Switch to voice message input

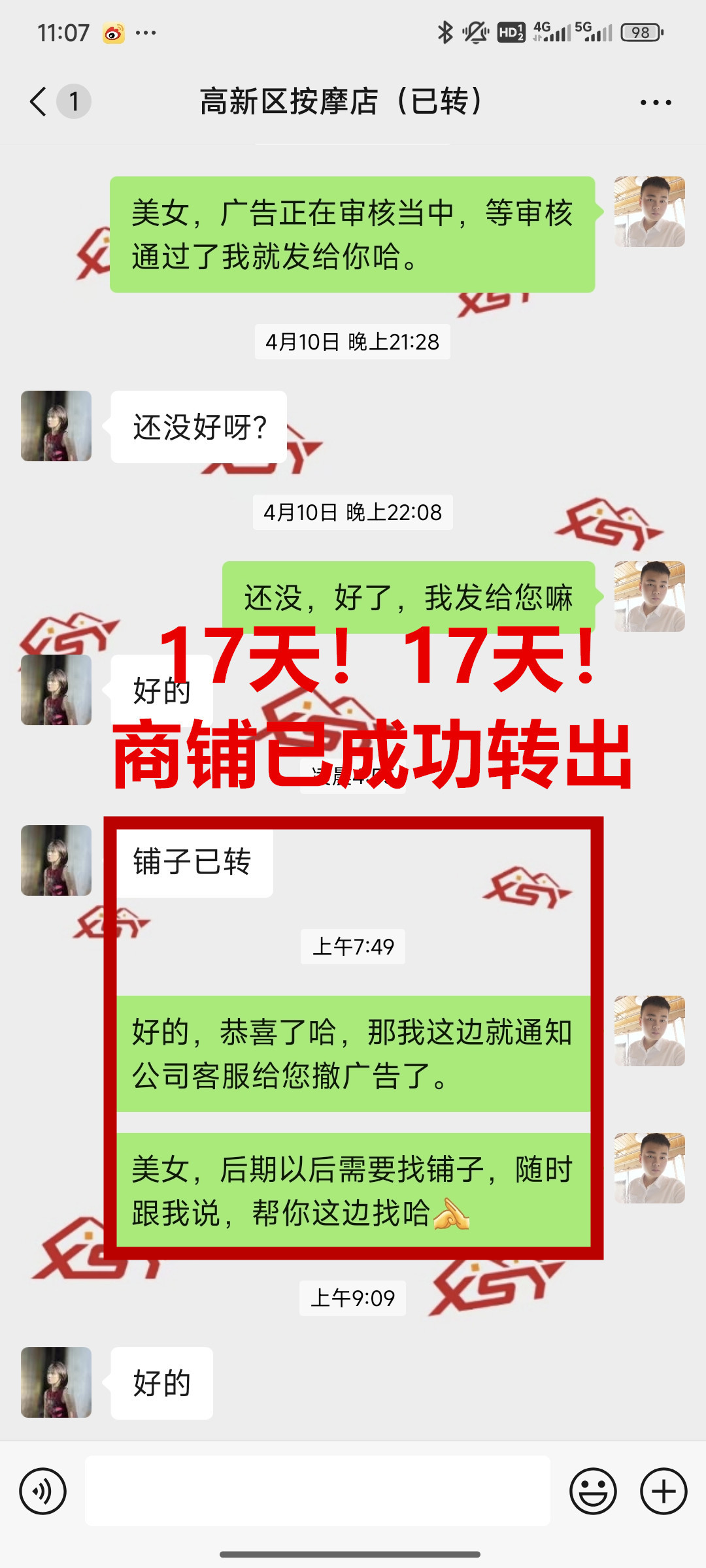(x=43, y=1491)
